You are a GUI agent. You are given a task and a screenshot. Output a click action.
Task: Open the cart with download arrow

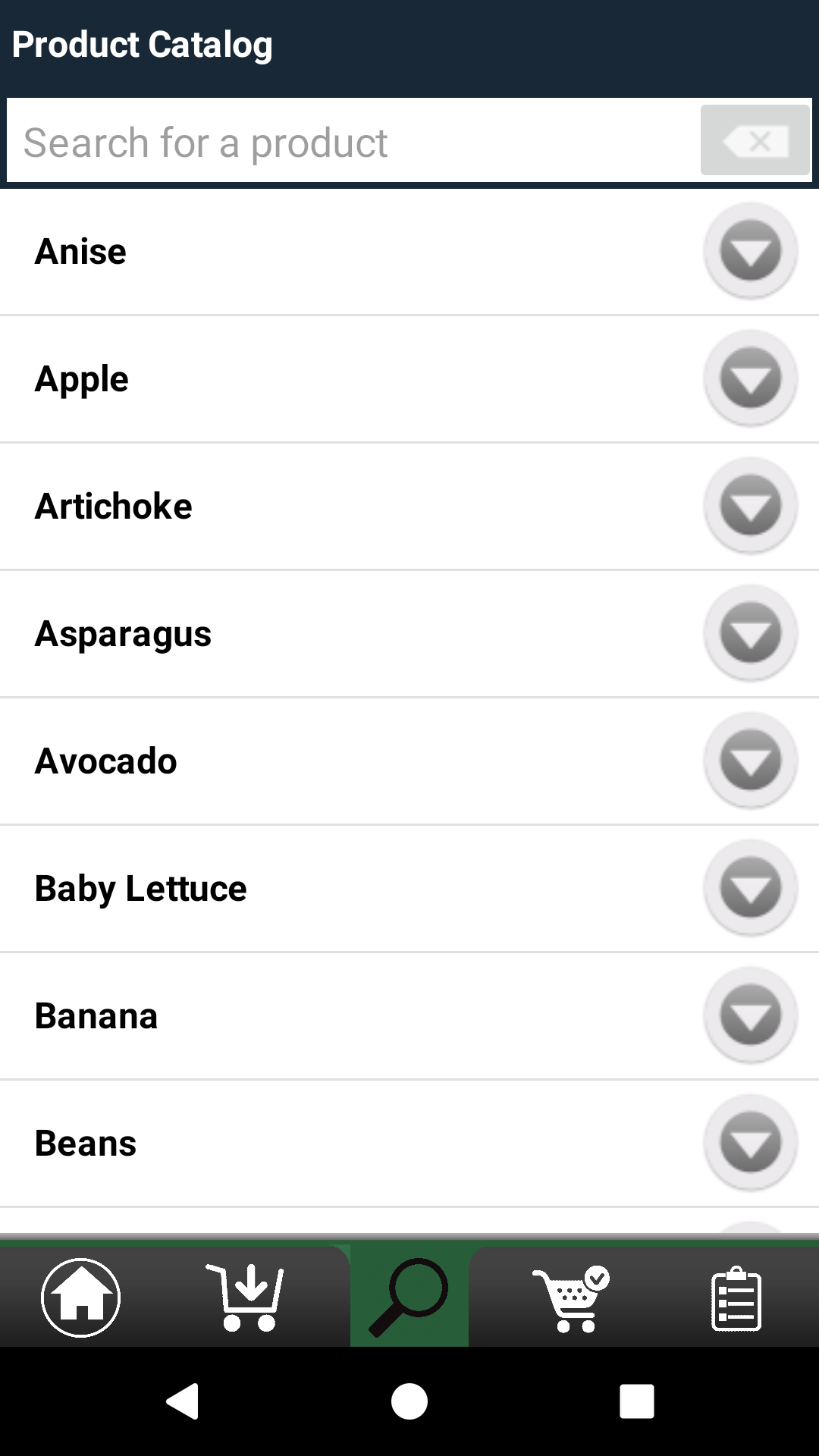tap(245, 1297)
